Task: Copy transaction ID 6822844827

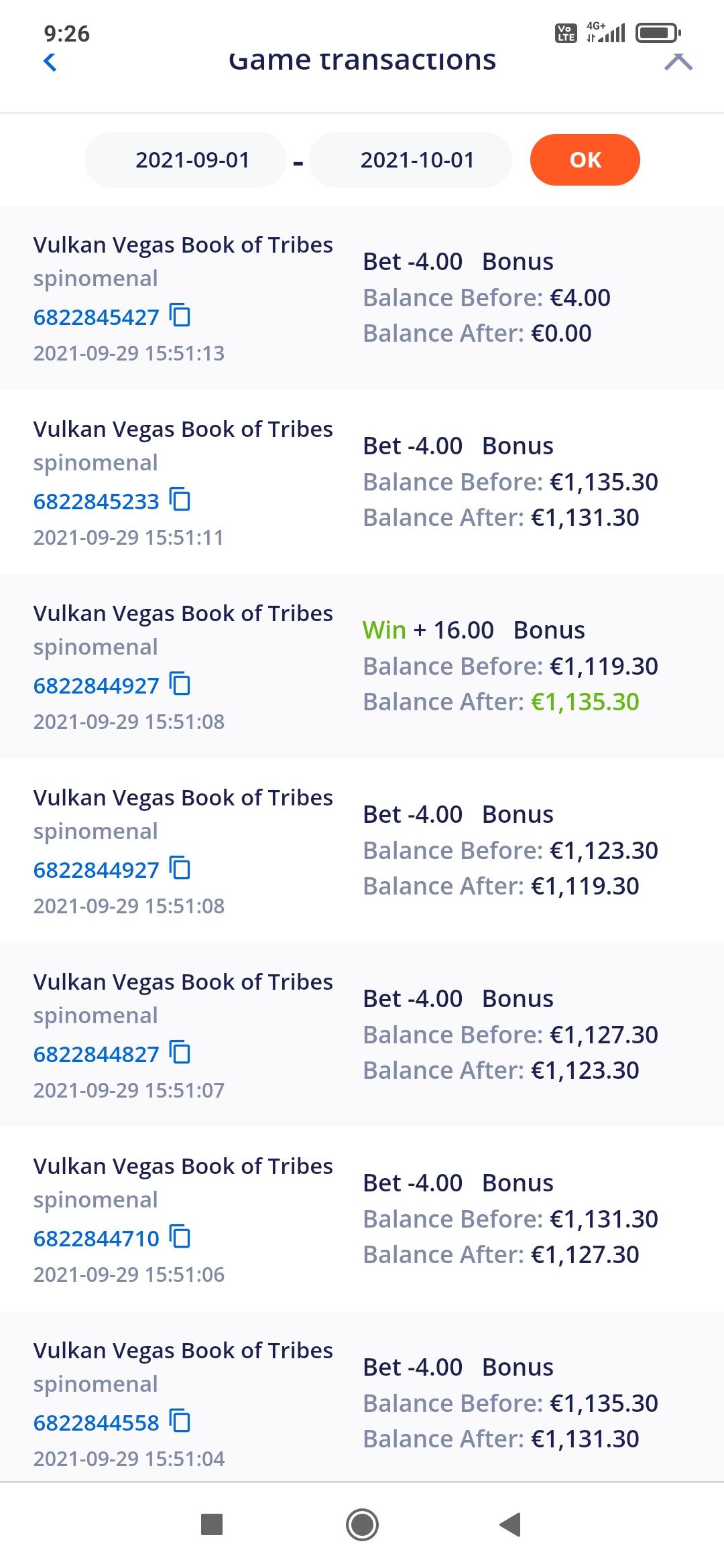Action: tap(180, 1052)
